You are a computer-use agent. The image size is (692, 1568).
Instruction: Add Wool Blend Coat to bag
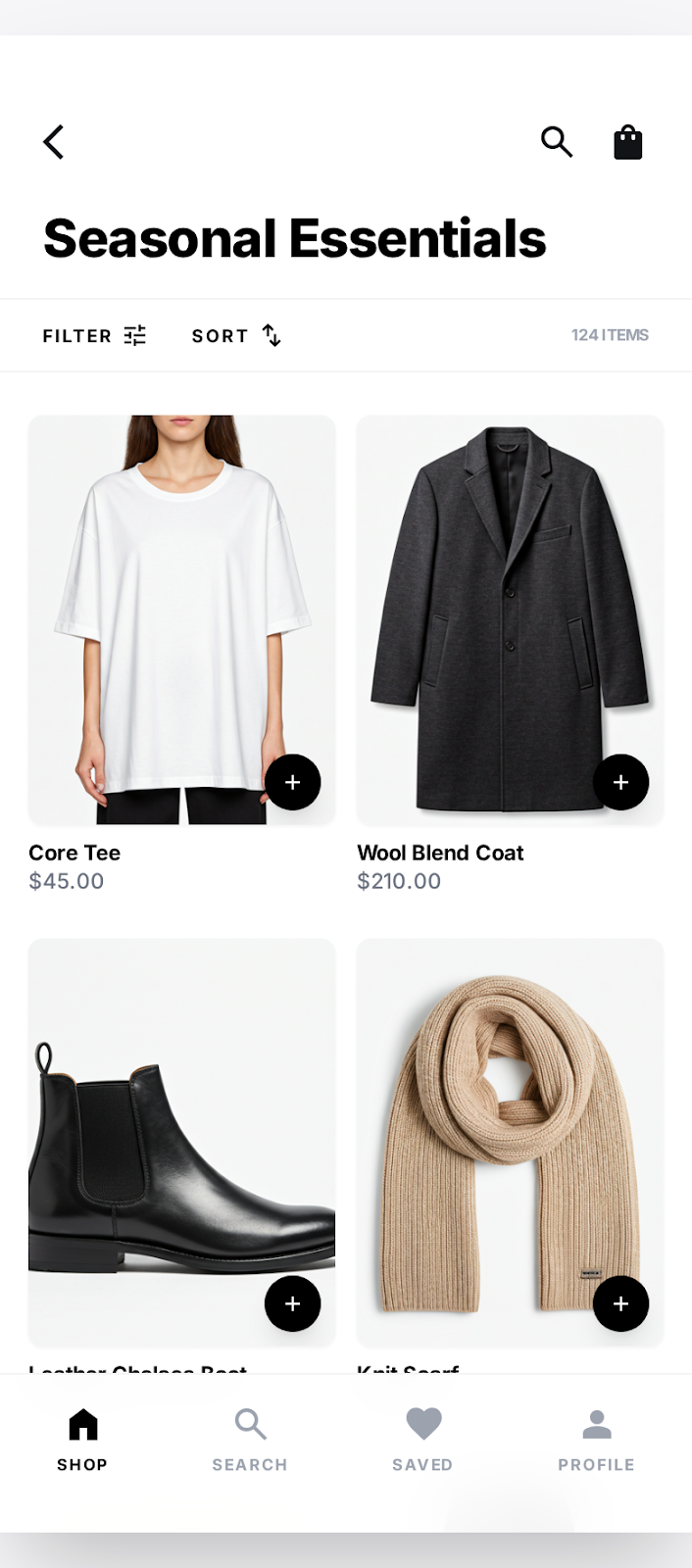[x=620, y=782]
